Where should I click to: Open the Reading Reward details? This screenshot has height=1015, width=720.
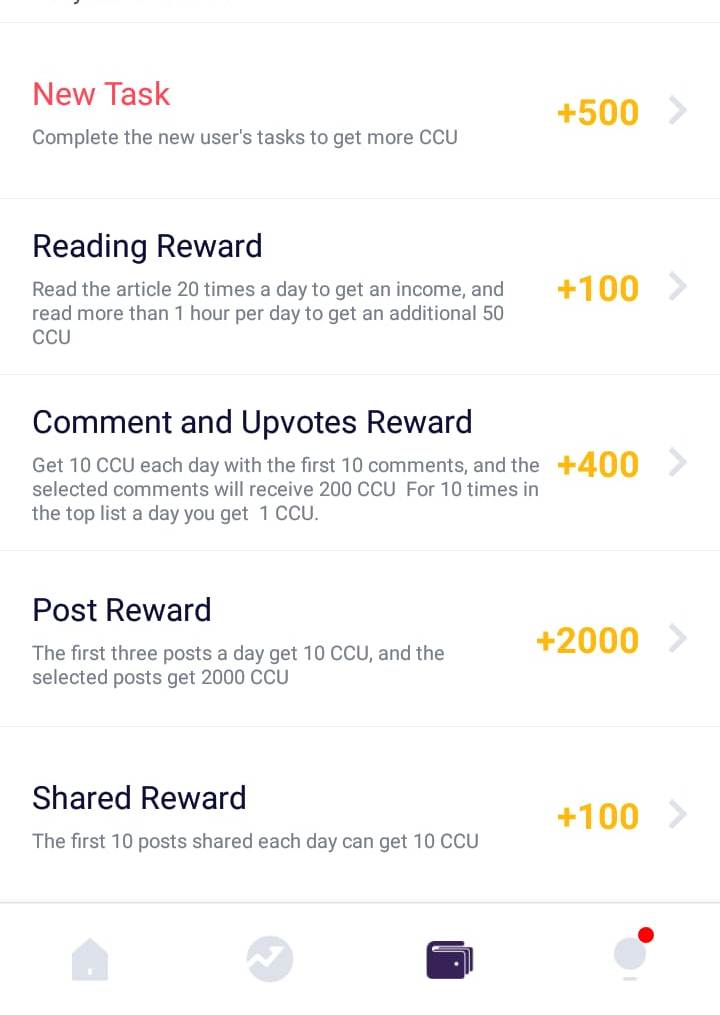360,288
